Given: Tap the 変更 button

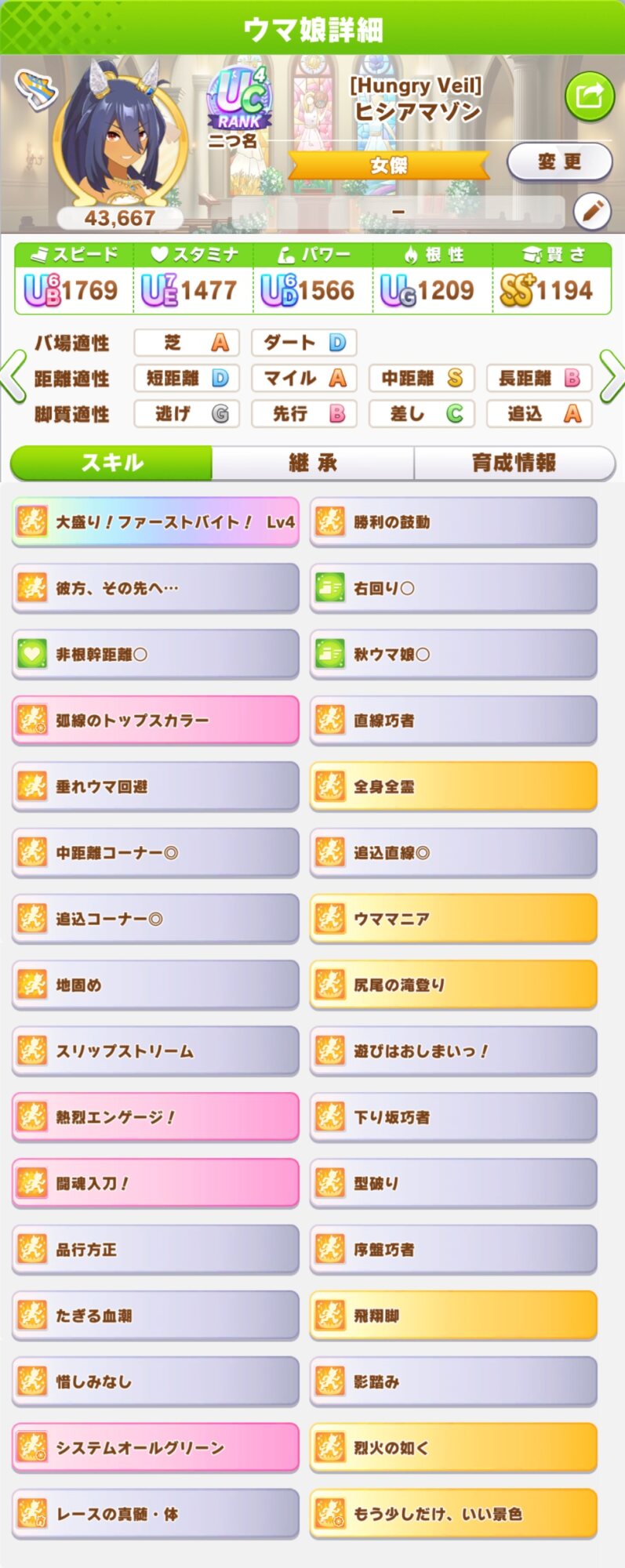Looking at the screenshot, I should pyautogui.click(x=559, y=162).
